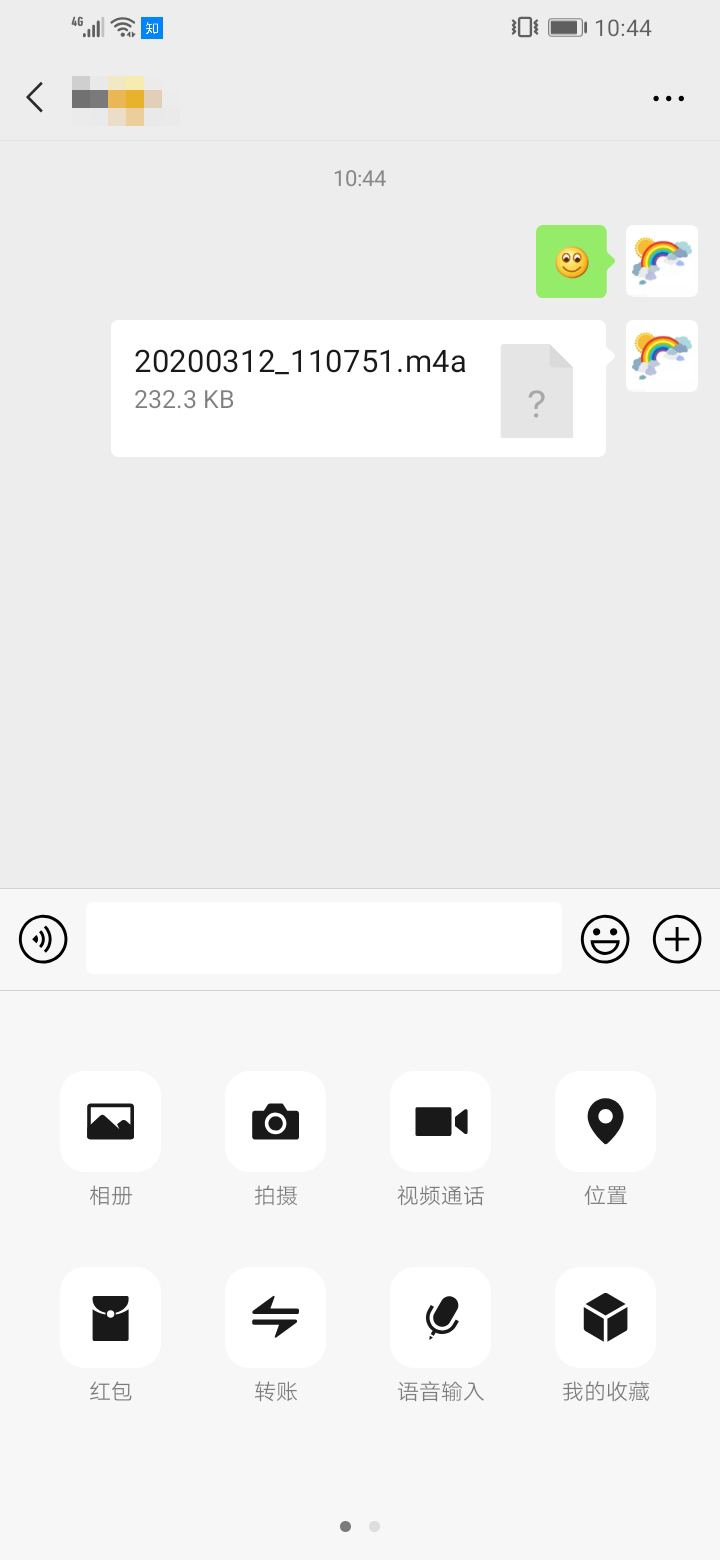Focus the message text input field
The height and width of the screenshot is (1560, 720).
[x=323, y=938]
